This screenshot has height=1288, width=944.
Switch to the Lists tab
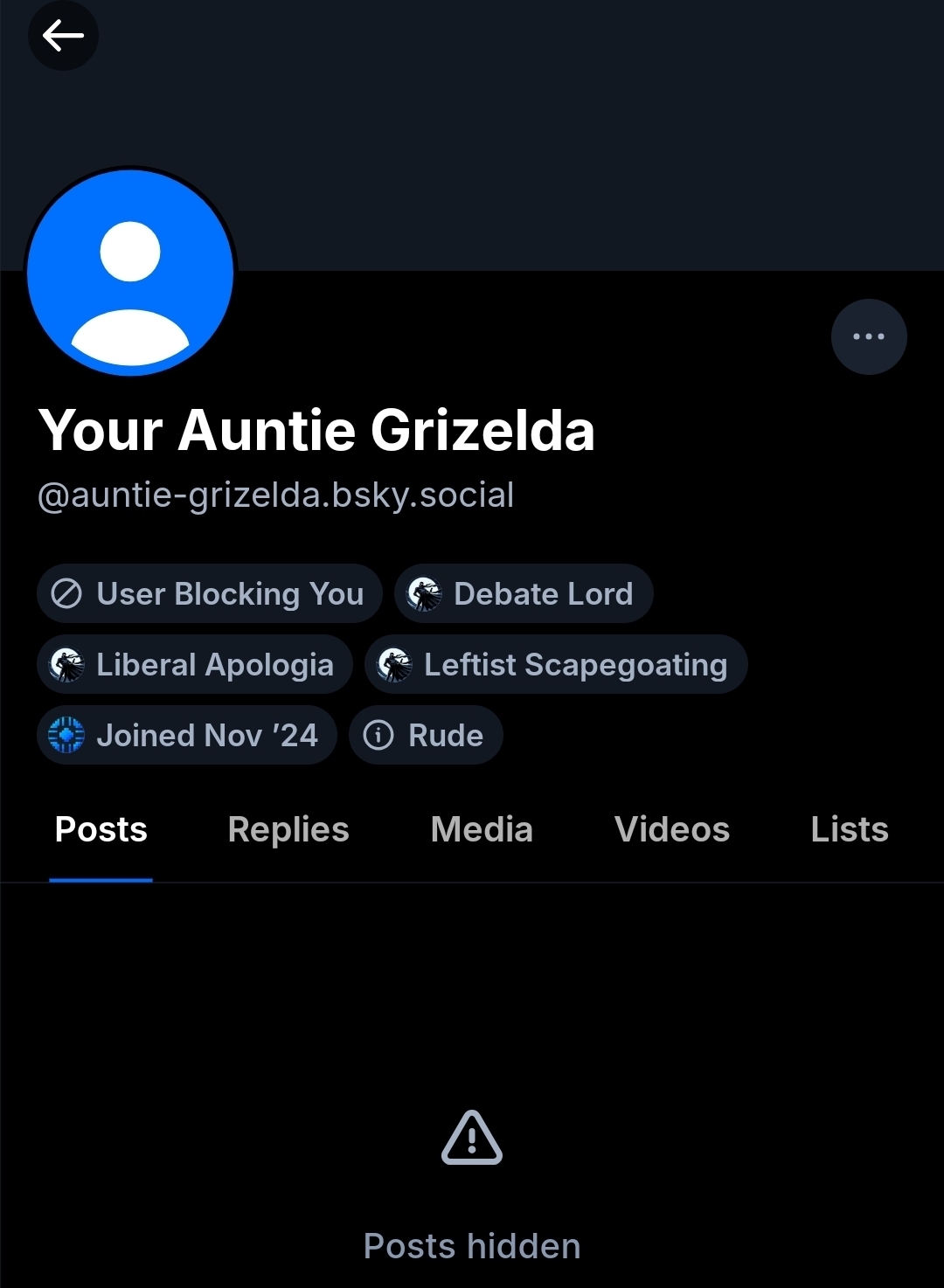point(850,830)
